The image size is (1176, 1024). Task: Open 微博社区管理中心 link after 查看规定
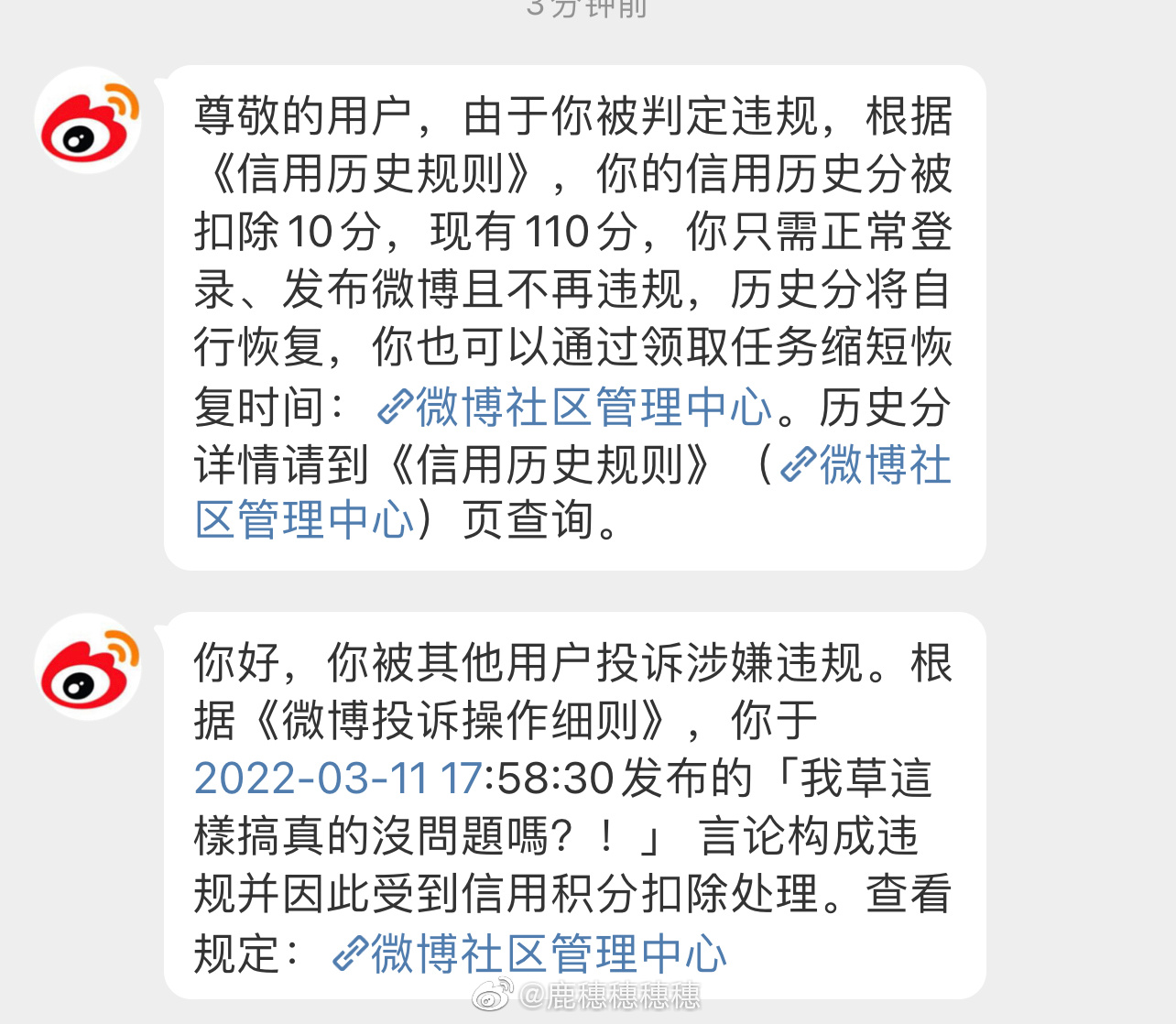pyautogui.click(x=529, y=953)
